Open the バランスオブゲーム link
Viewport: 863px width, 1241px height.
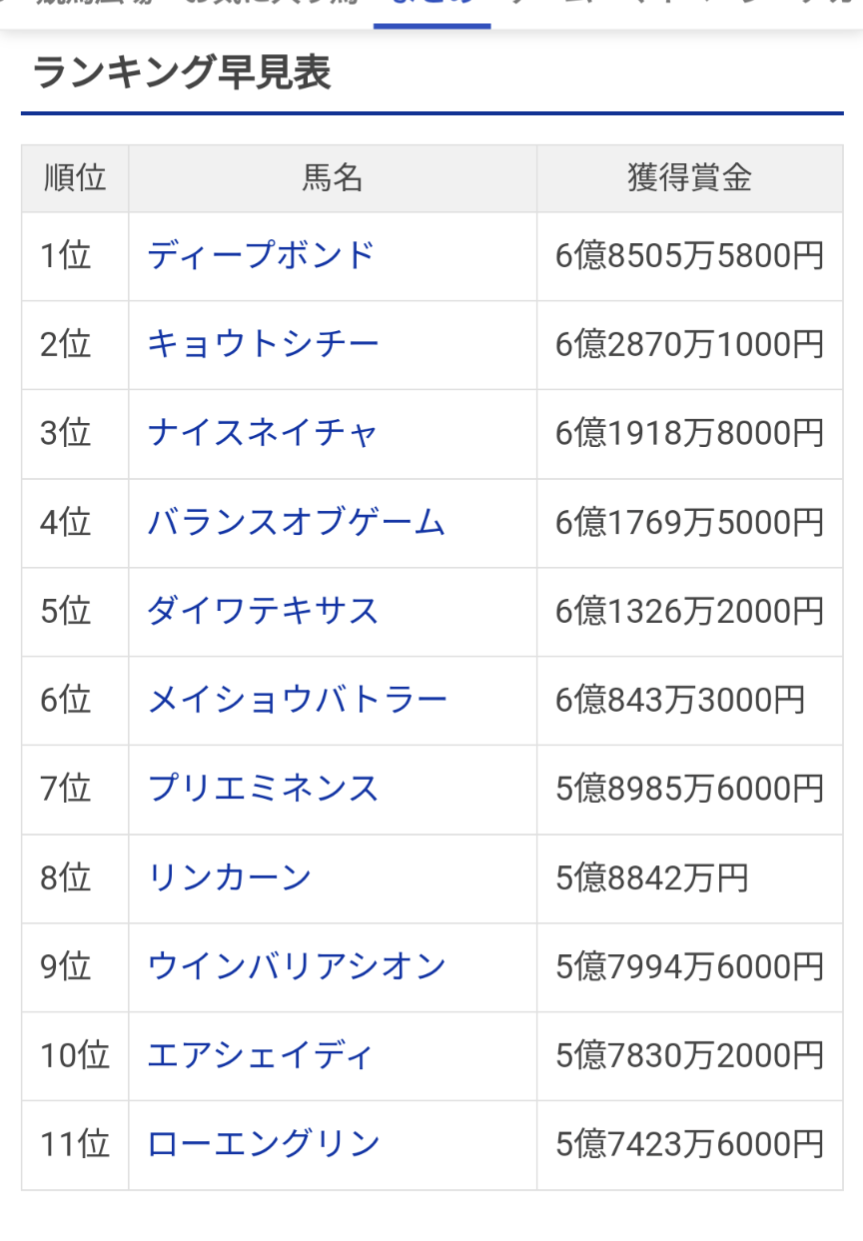point(296,522)
